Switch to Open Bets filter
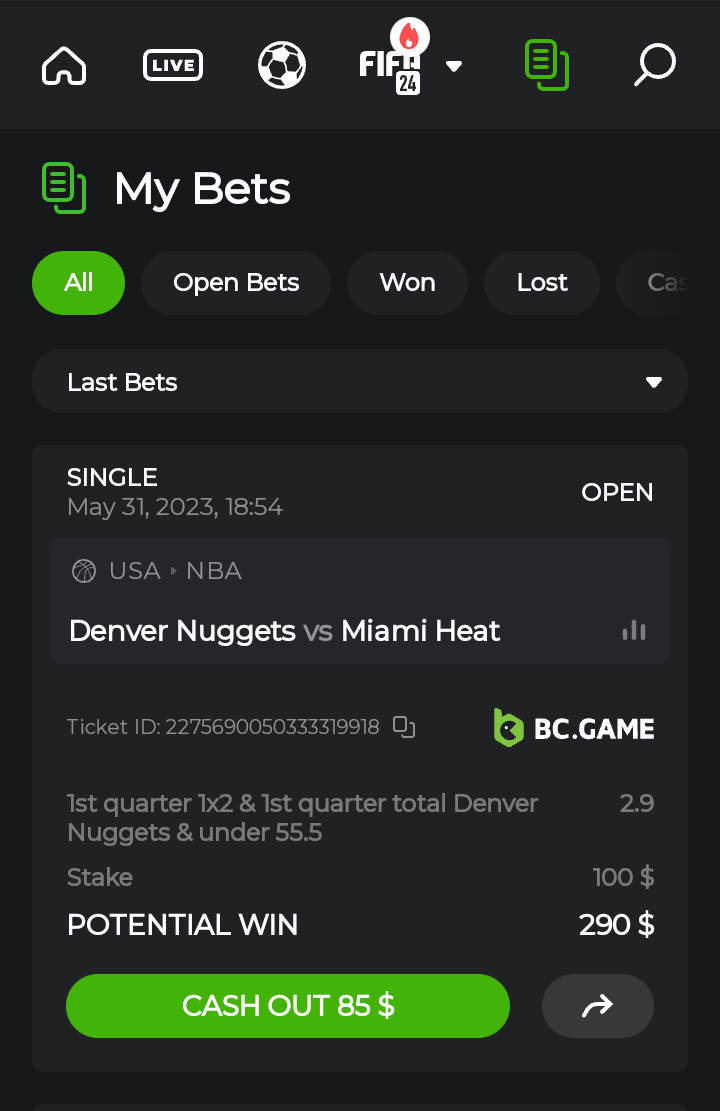The width and height of the screenshot is (720, 1111). (236, 283)
